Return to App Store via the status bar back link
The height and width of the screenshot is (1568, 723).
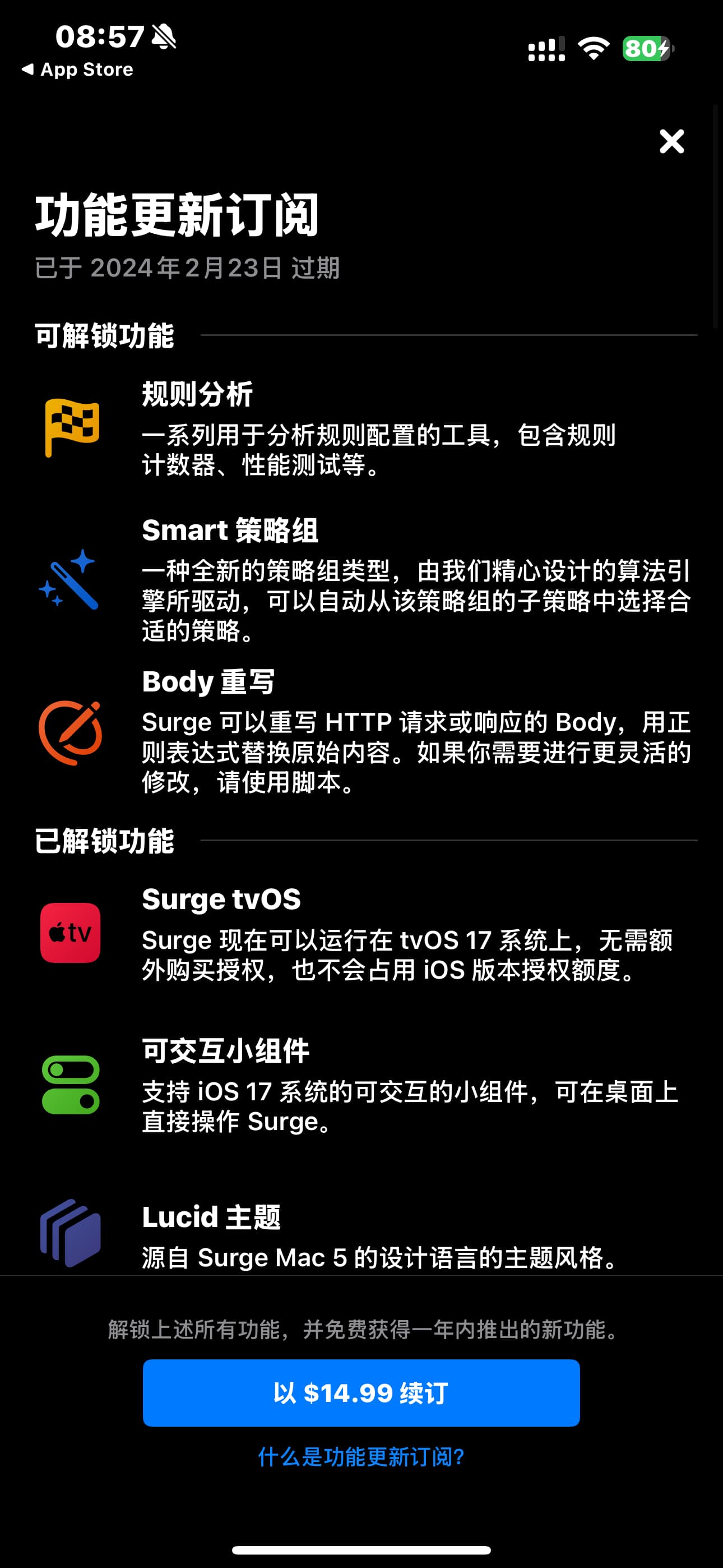pyautogui.click(x=77, y=70)
